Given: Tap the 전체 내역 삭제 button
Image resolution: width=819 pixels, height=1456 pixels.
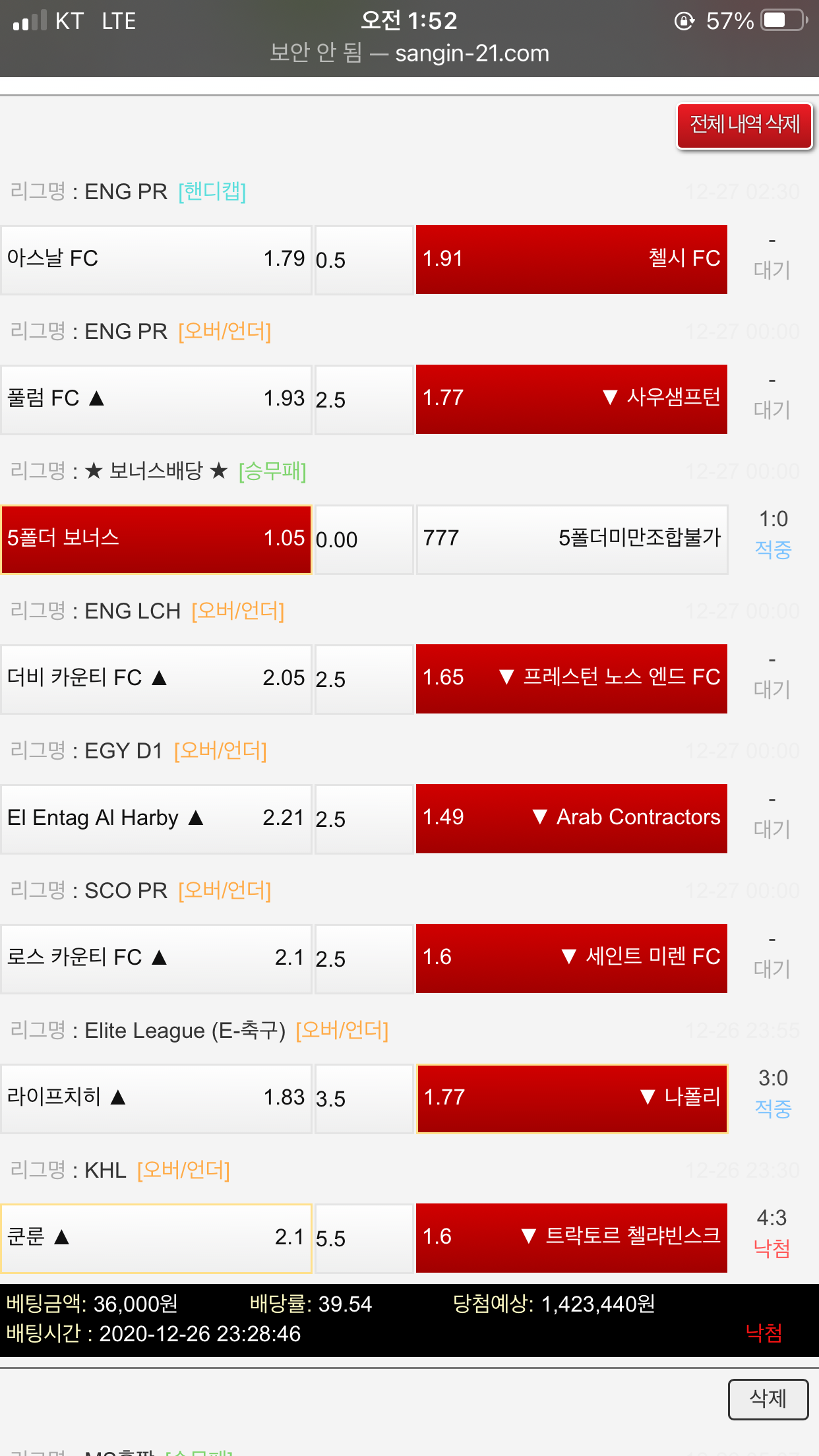Looking at the screenshot, I should pyautogui.click(x=744, y=125).
